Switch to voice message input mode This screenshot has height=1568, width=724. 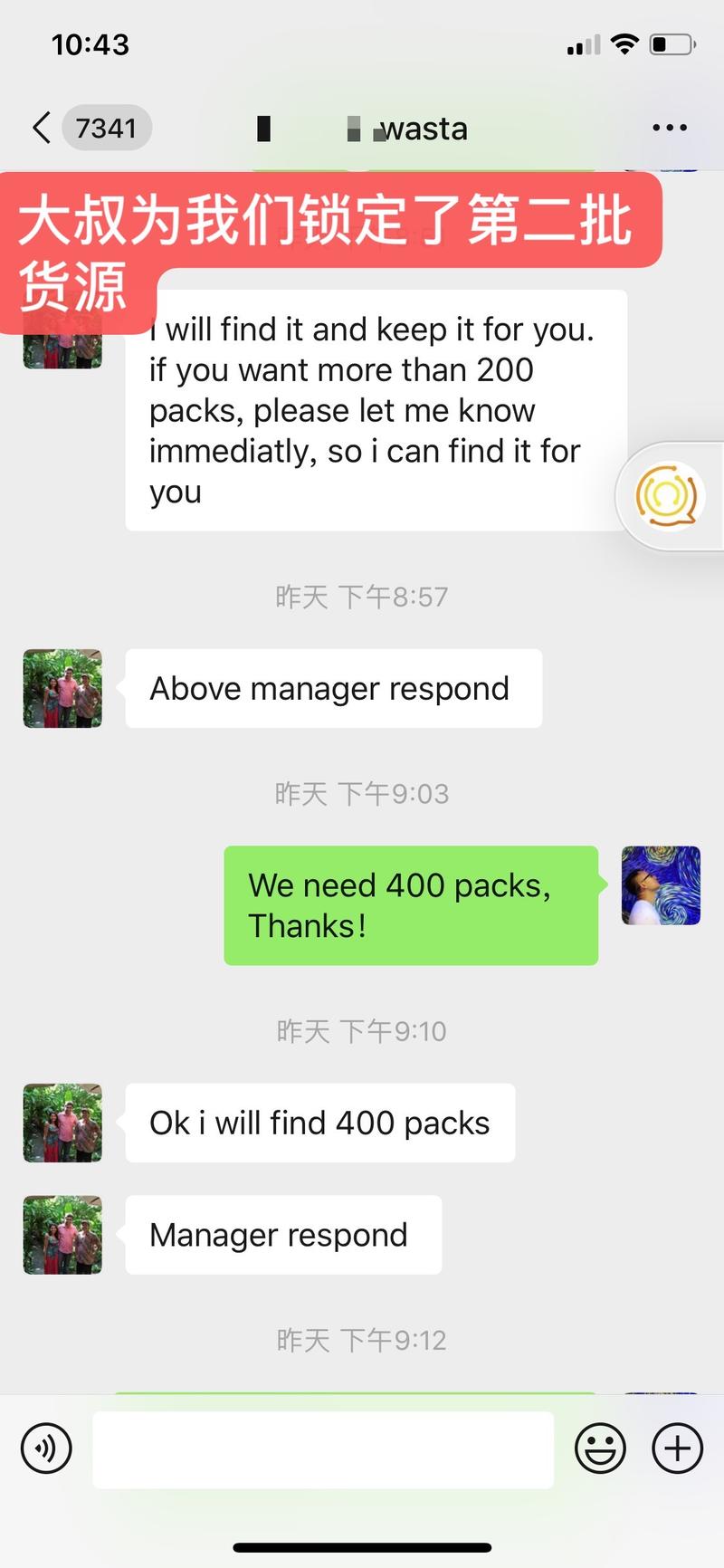point(45,1448)
